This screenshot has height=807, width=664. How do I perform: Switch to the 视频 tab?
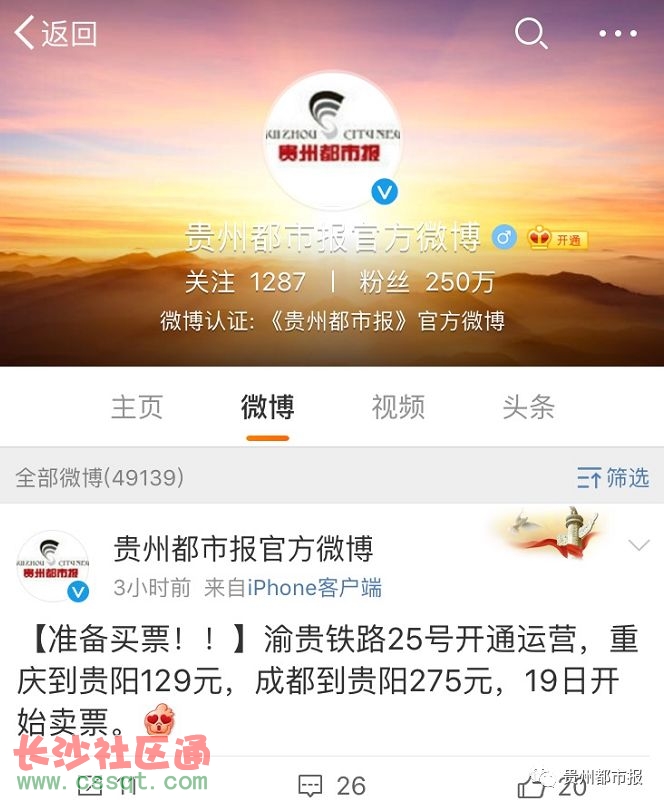point(398,407)
